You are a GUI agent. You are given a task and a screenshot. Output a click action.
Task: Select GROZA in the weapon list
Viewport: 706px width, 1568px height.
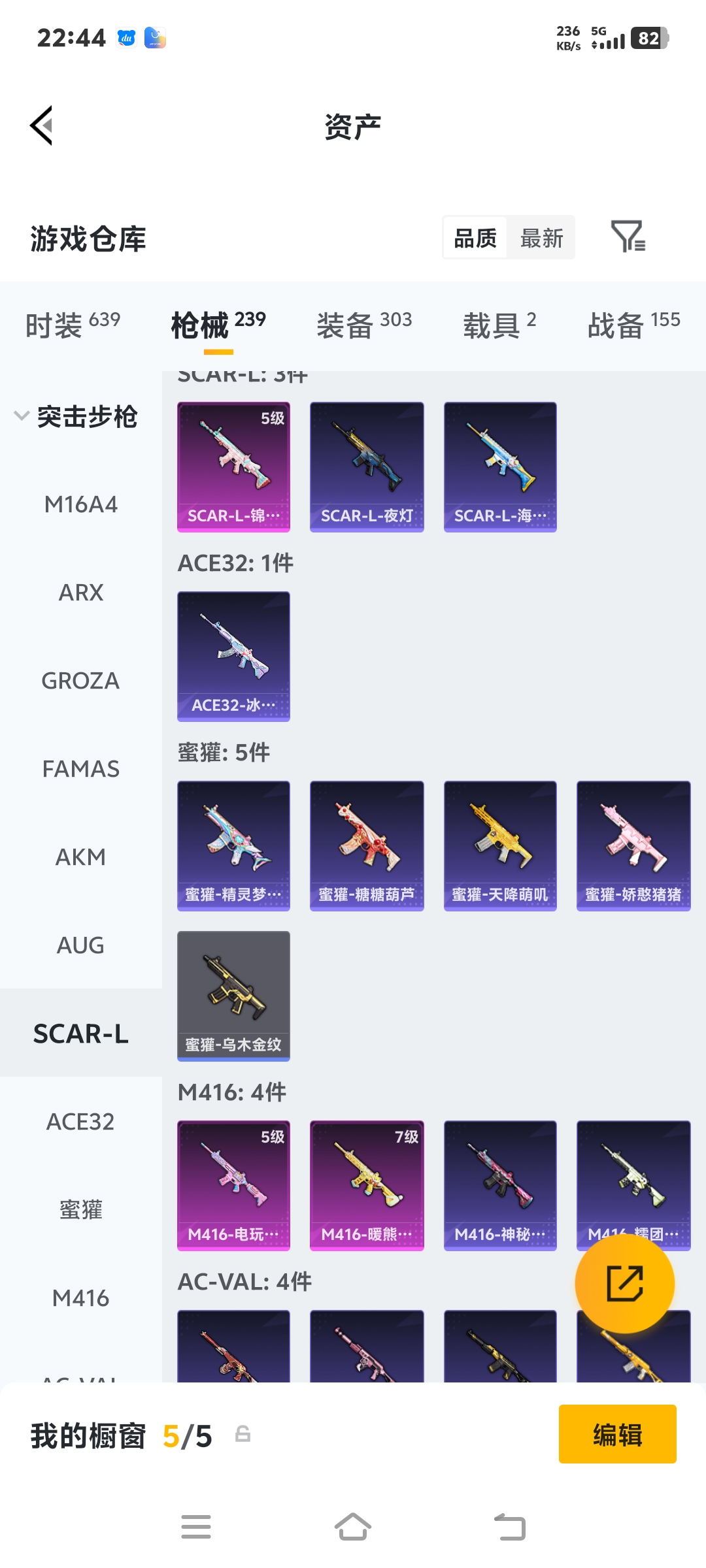[80, 681]
